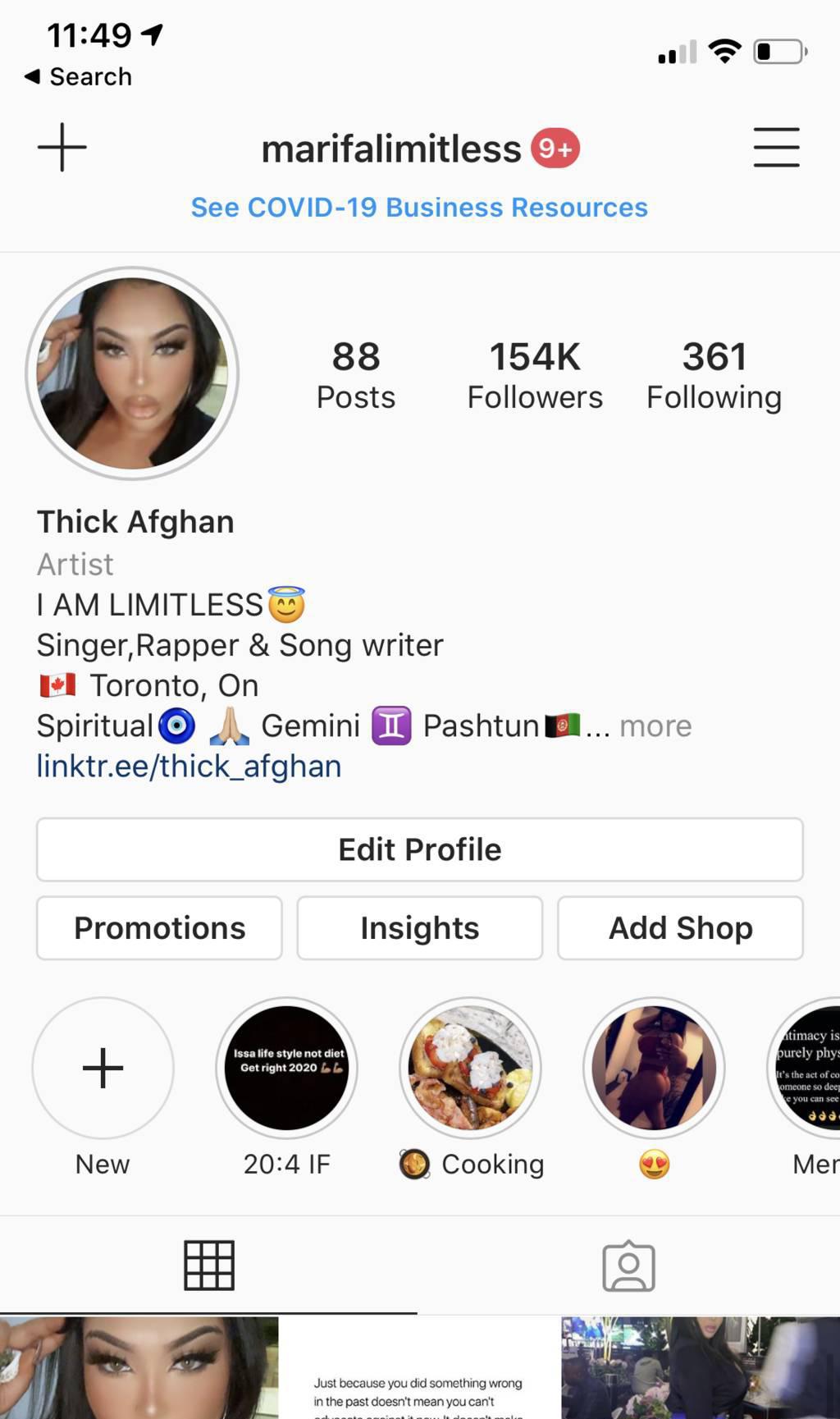
Task: Tap Add Shop button
Action: pyautogui.click(x=680, y=928)
